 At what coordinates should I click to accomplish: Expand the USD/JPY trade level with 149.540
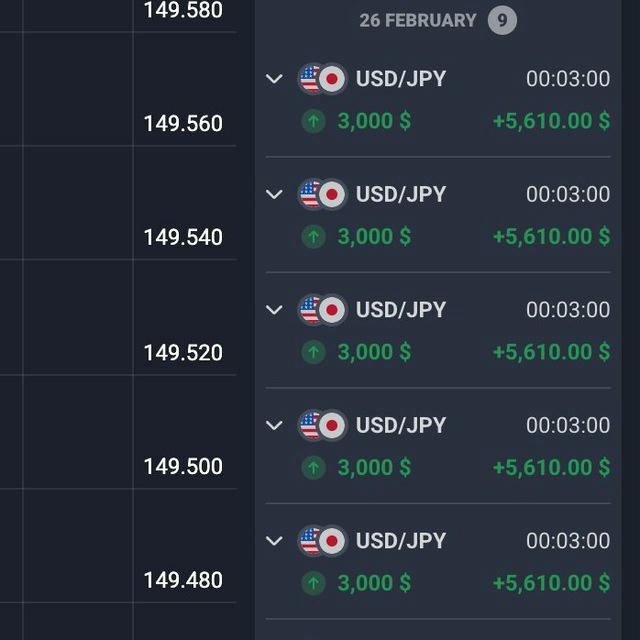[275, 194]
